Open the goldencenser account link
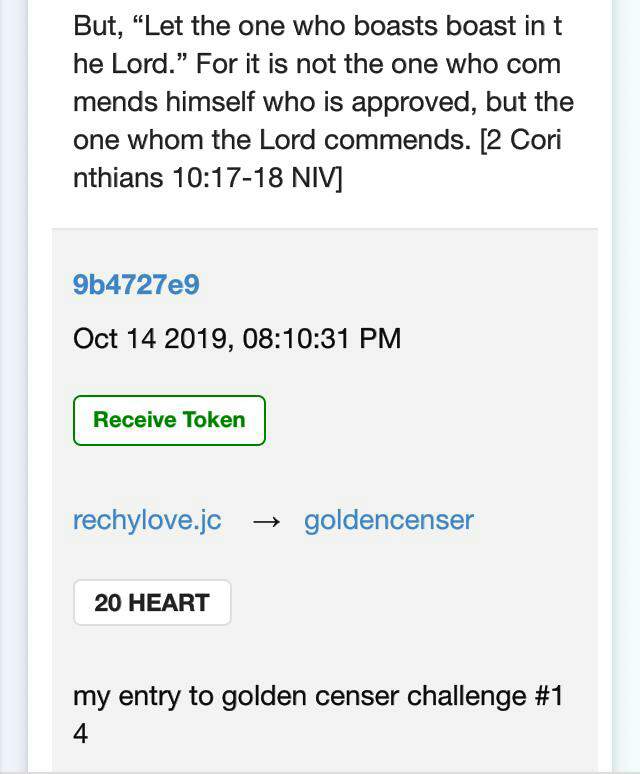 click(388, 521)
